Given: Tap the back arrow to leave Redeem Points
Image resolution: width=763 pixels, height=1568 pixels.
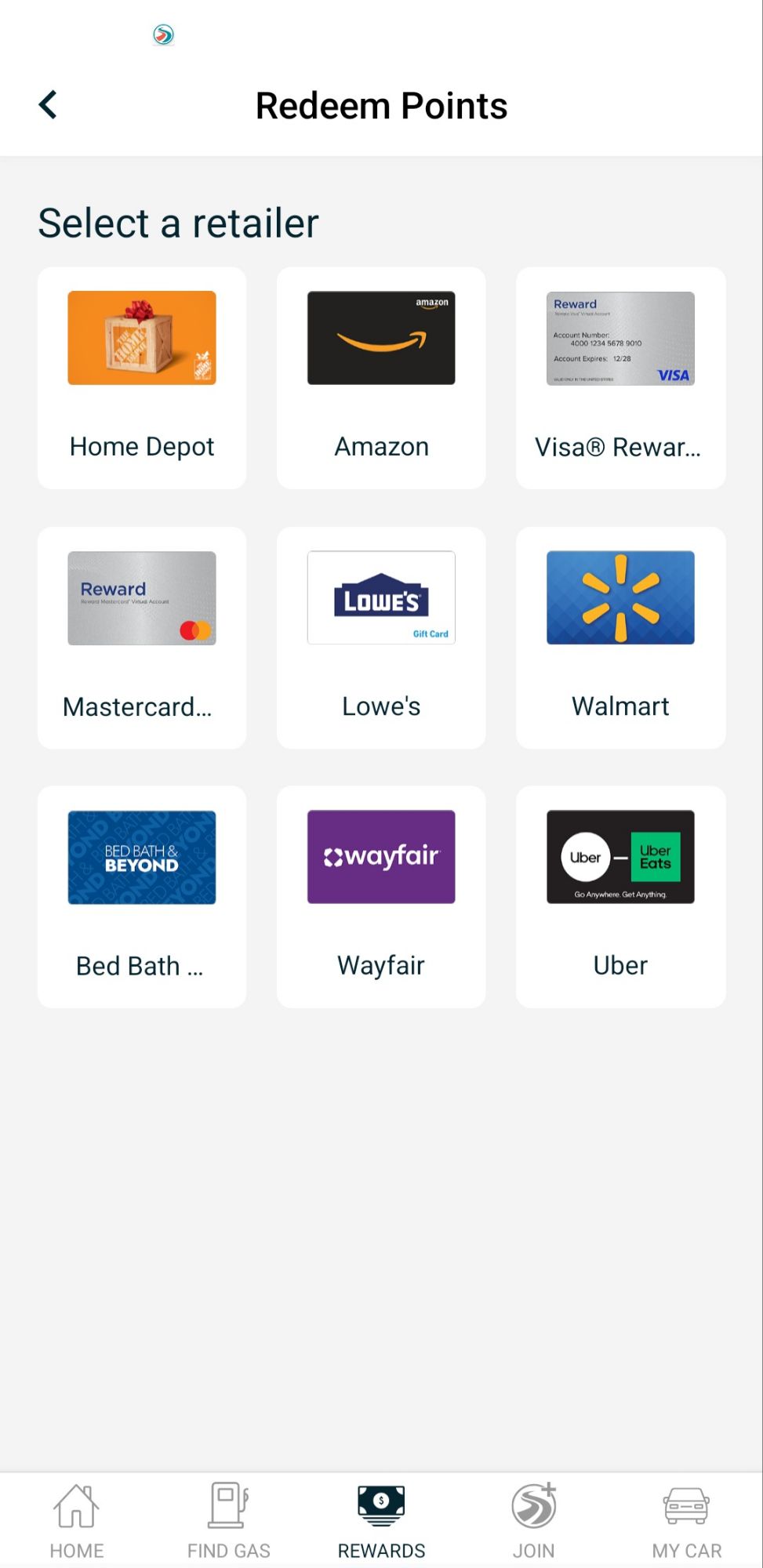Looking at the screenshot, I should [x=47, y=103].
